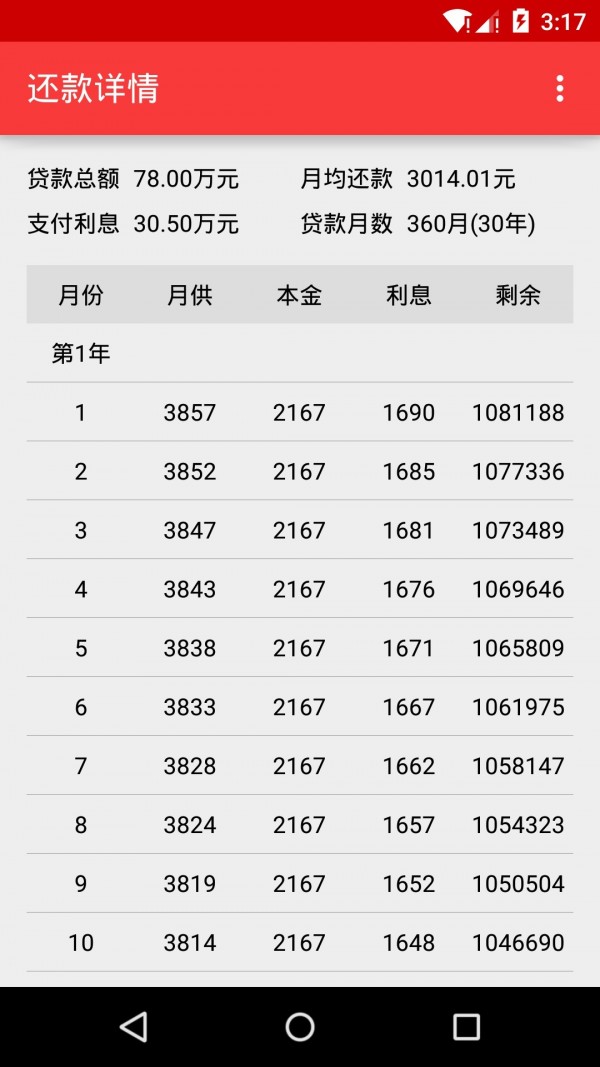Tap the system back button

pos(133,1026)
